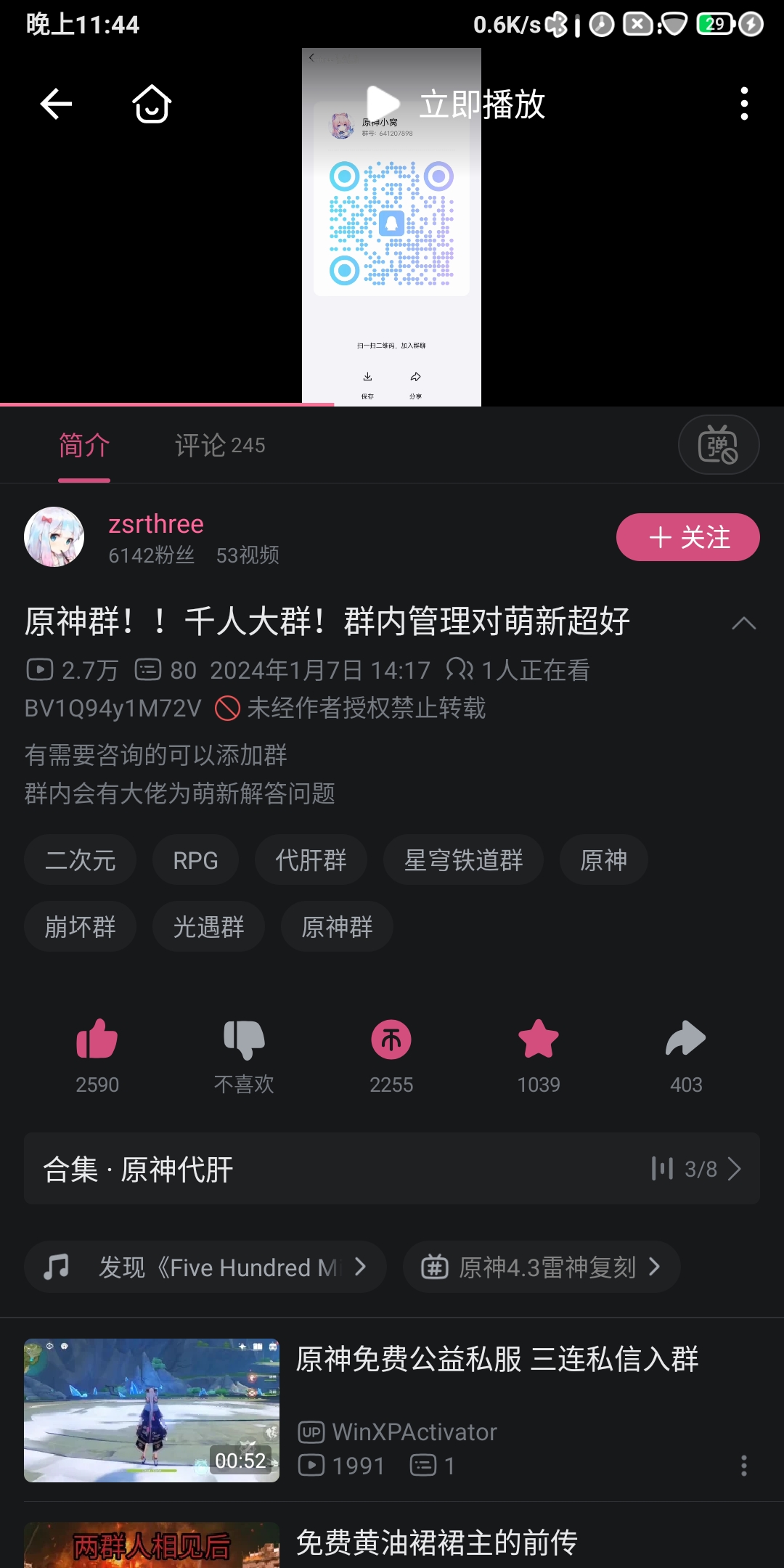Viewport: 784px width, 1568px height.
Task: Switch to the 评论 245 tab
Action: point(220,445)
